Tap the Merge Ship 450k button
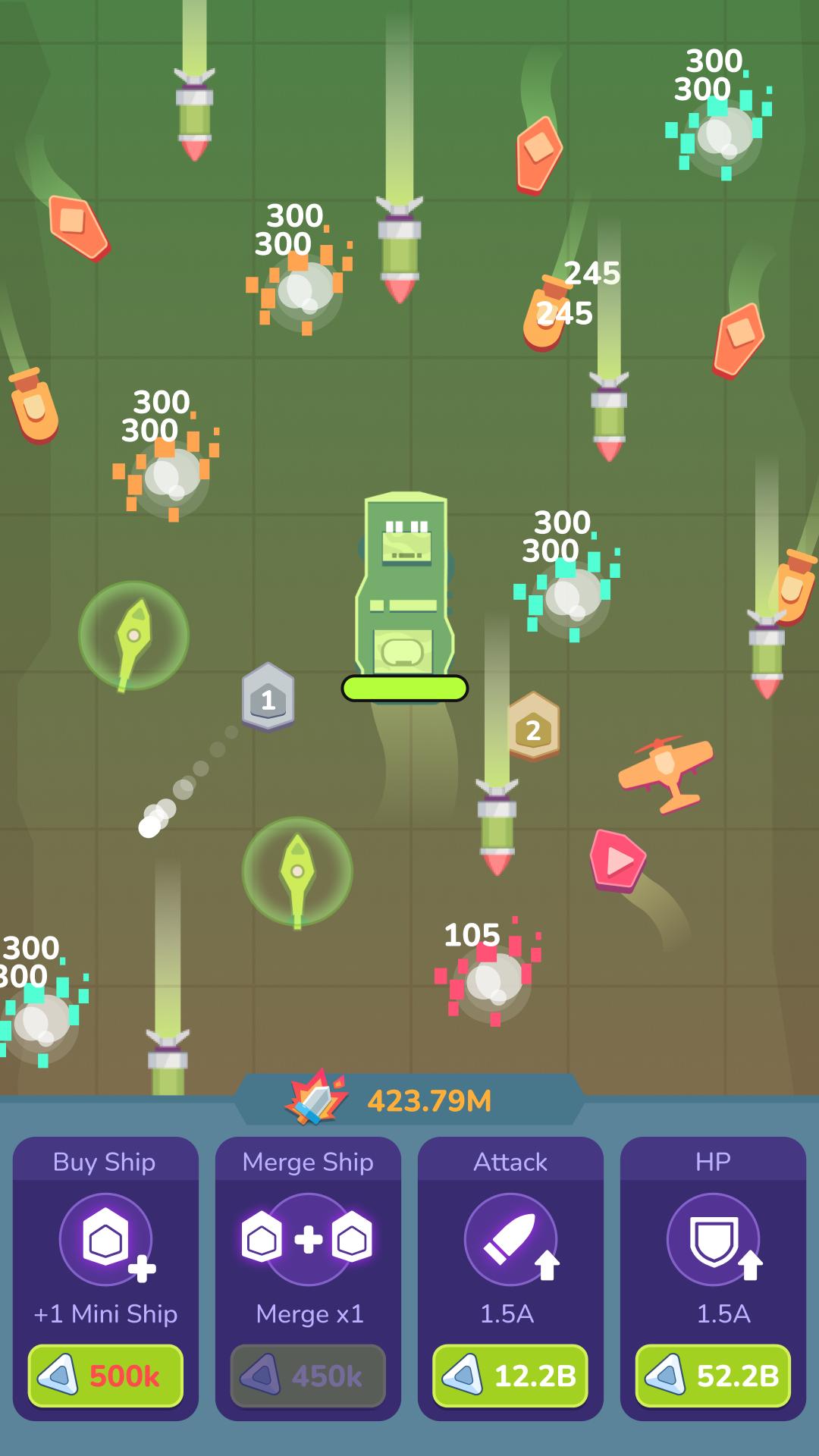819x1456 pixels. [308, 1376]
